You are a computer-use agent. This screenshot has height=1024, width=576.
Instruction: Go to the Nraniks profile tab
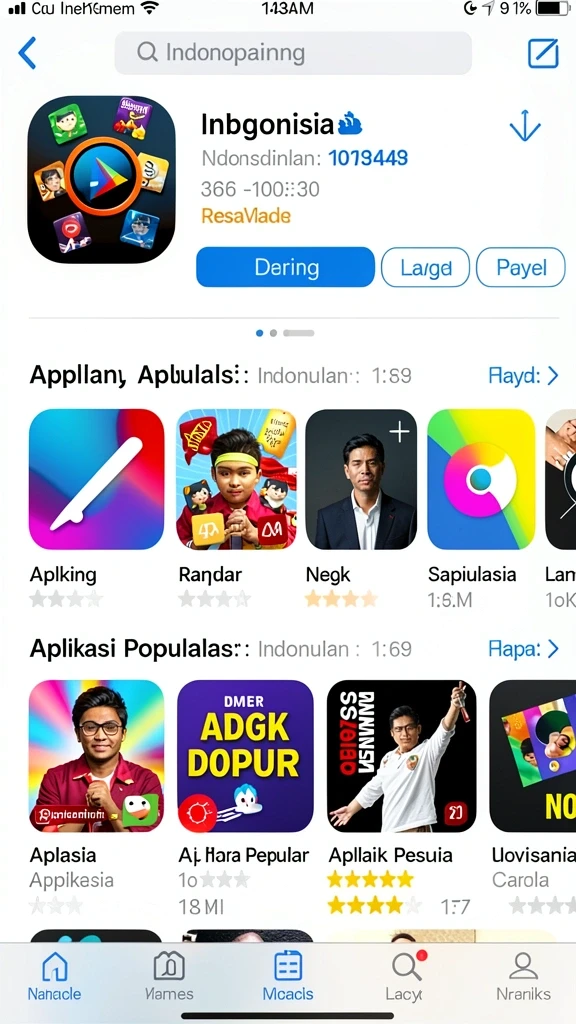[523, 977]
